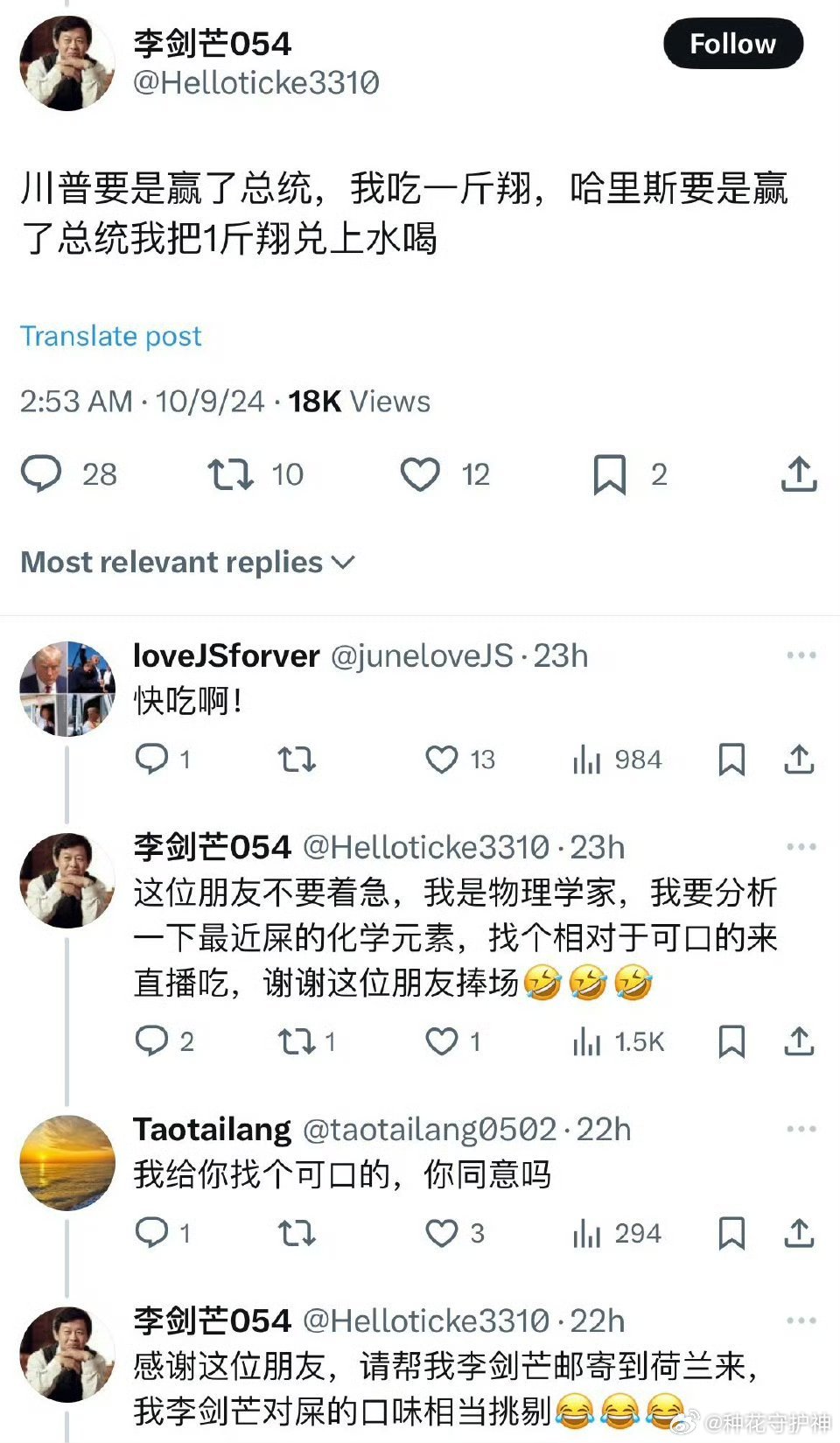Open 李剑芒054's avatar in the post header

[x=67, y=63]
